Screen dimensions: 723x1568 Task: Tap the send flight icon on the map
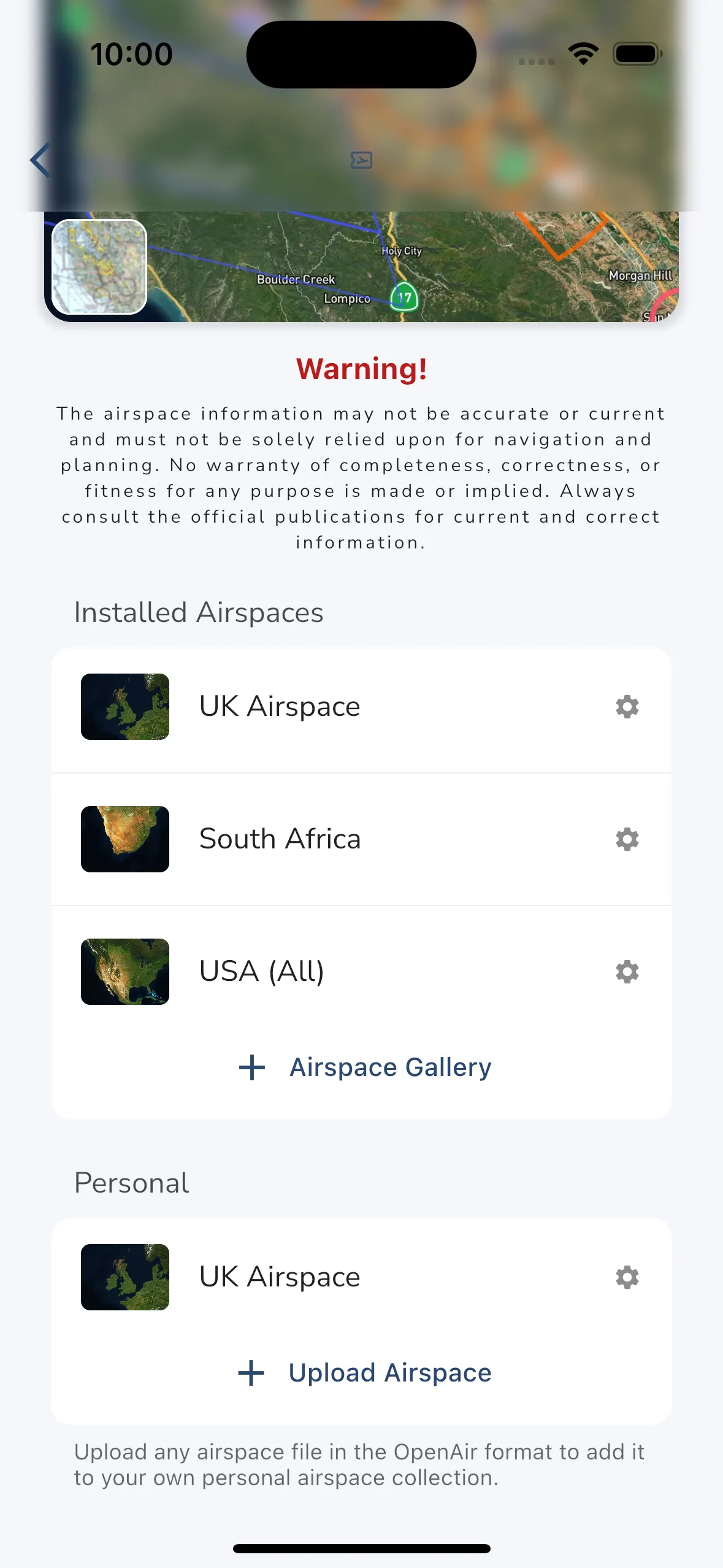(362, 159)
